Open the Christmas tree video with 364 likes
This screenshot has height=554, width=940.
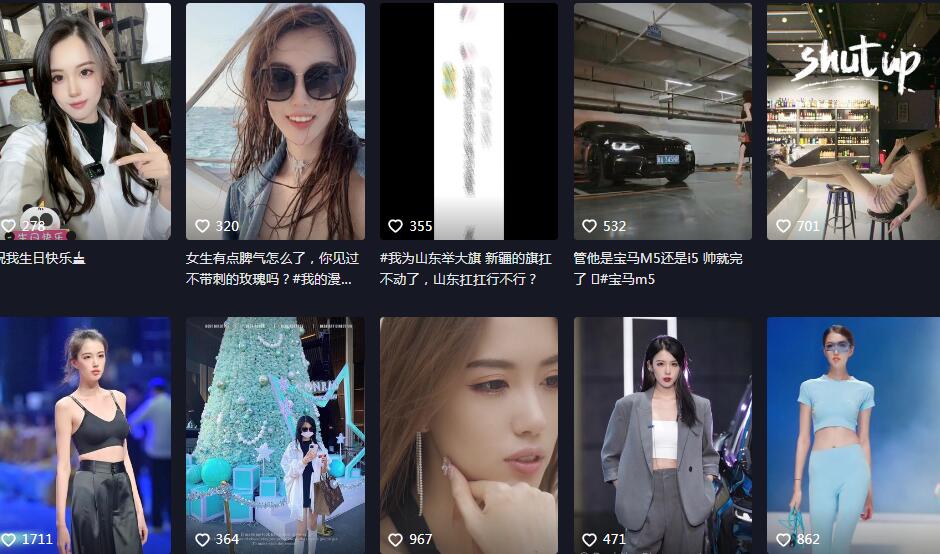click(x=275, y=435)
